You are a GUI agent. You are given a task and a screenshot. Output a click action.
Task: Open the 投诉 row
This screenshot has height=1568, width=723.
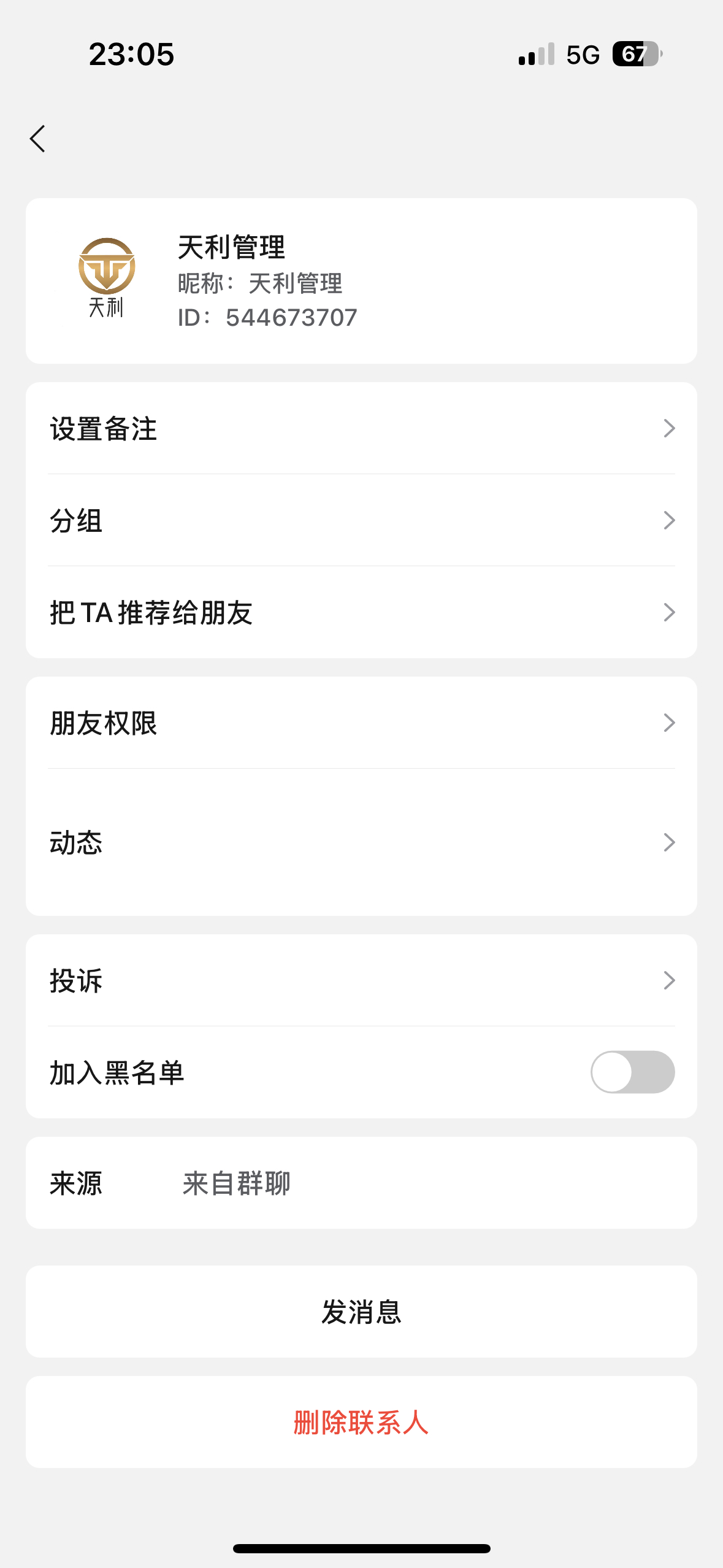(x=361, y=980)
